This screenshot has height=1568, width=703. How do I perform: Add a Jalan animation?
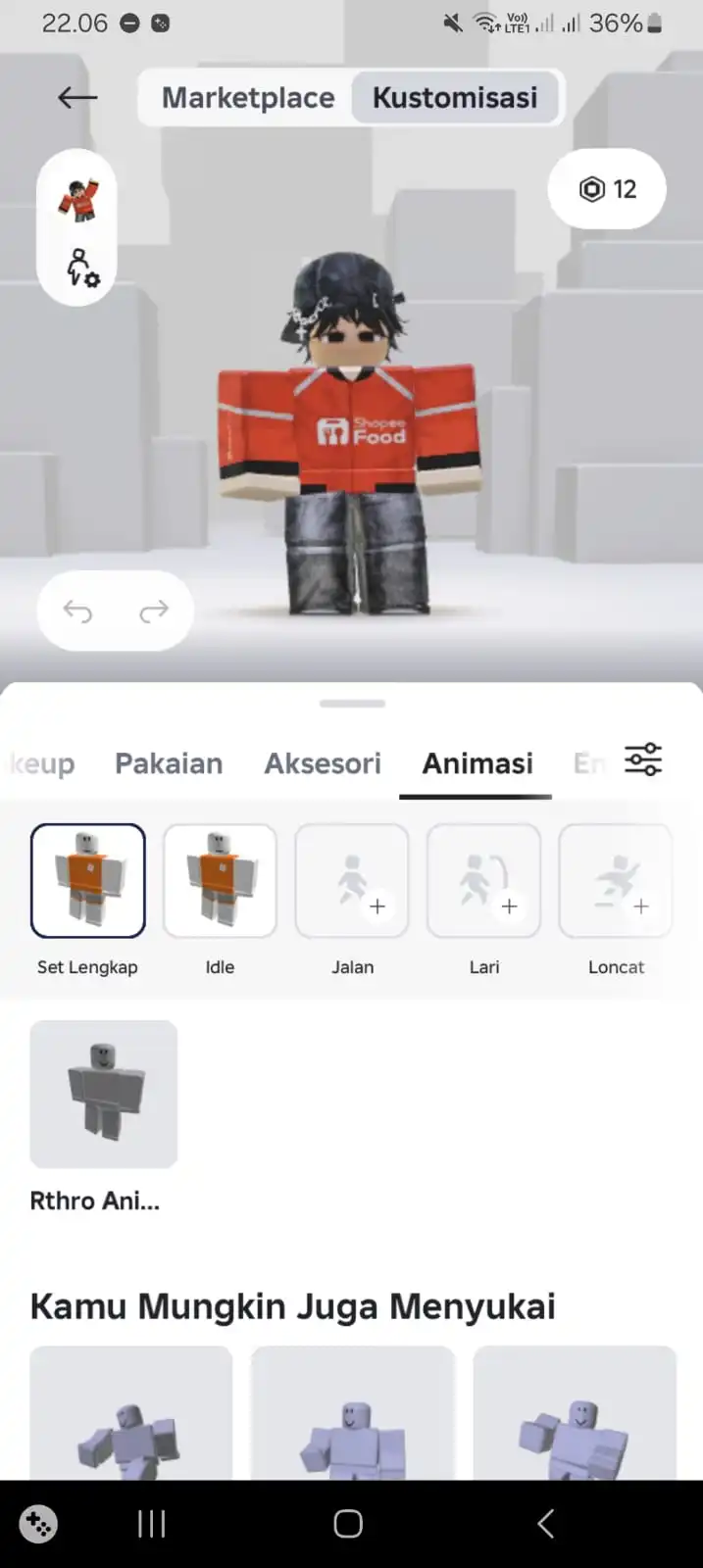(x=352, y=880)
